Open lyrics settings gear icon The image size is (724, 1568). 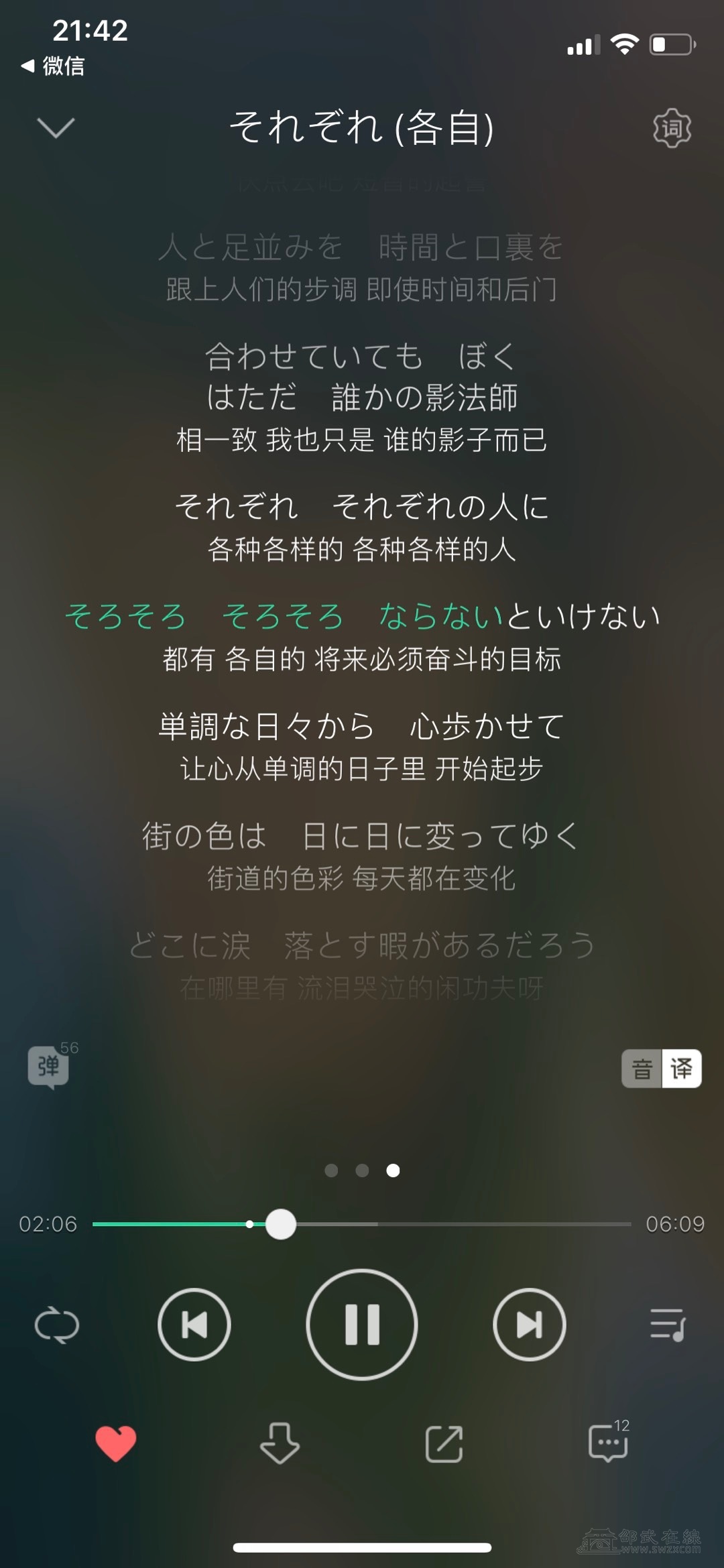[x=672, y=127]
